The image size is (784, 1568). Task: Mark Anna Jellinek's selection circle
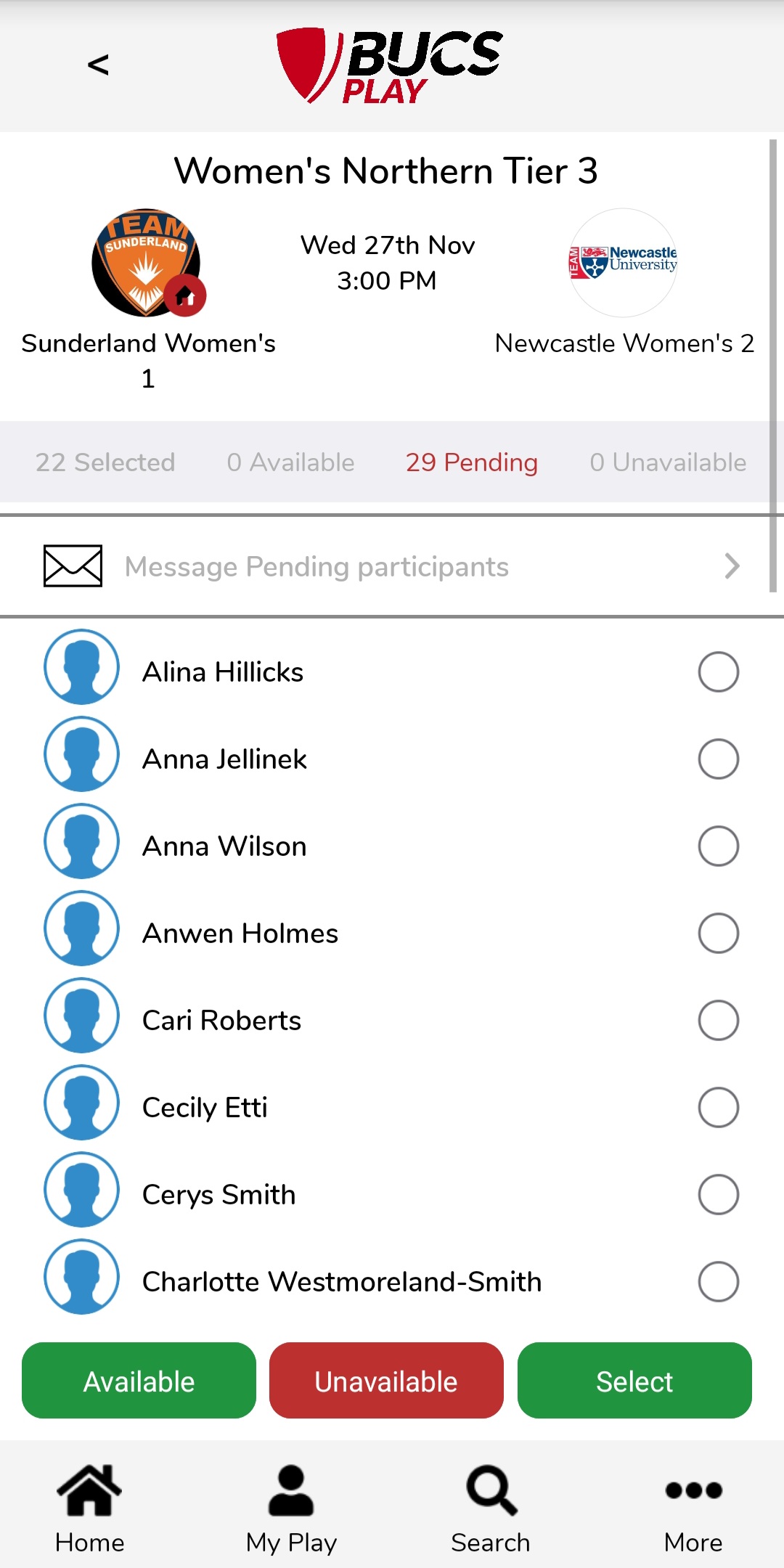(x=719, y=759)
